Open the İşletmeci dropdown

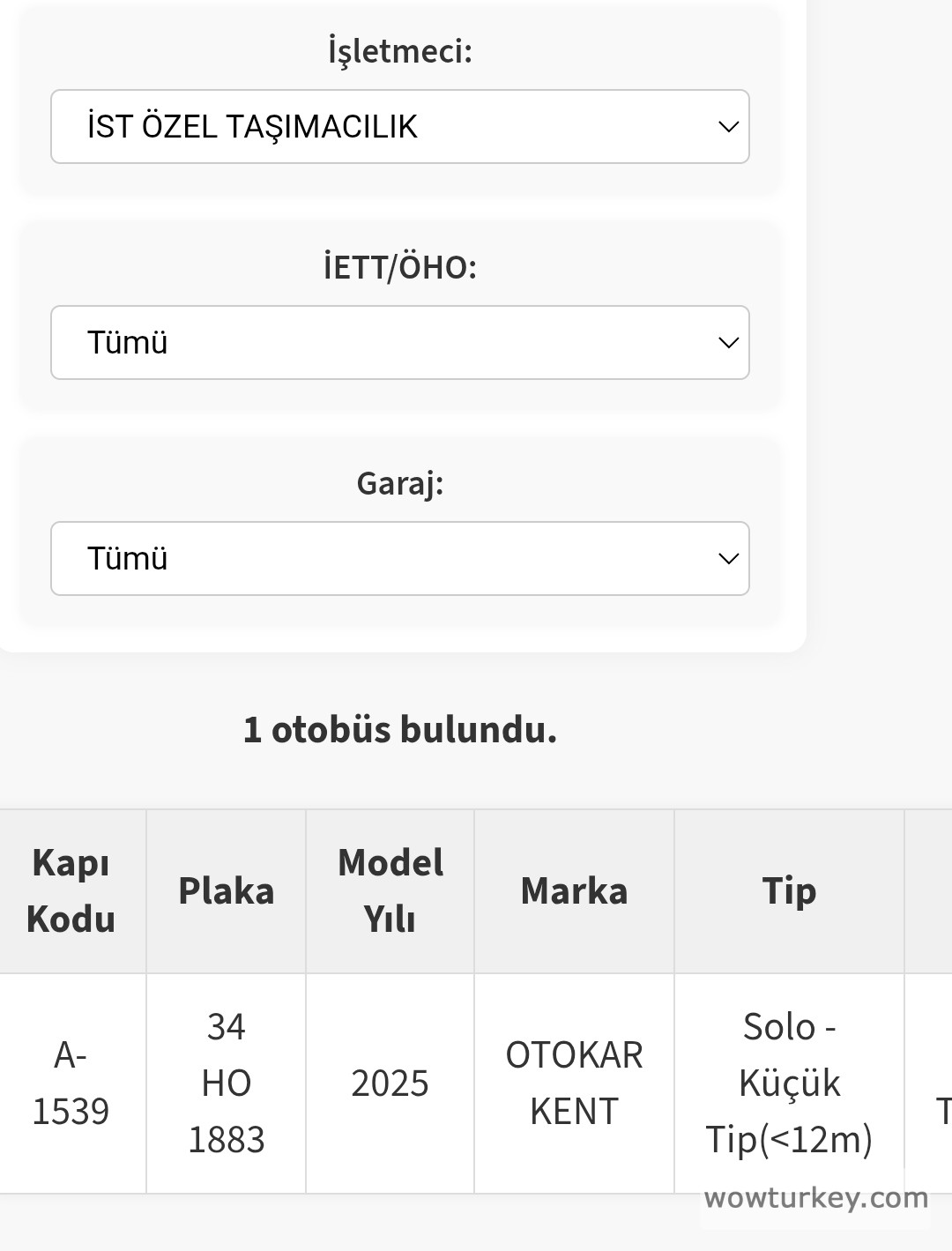[399, 126]
